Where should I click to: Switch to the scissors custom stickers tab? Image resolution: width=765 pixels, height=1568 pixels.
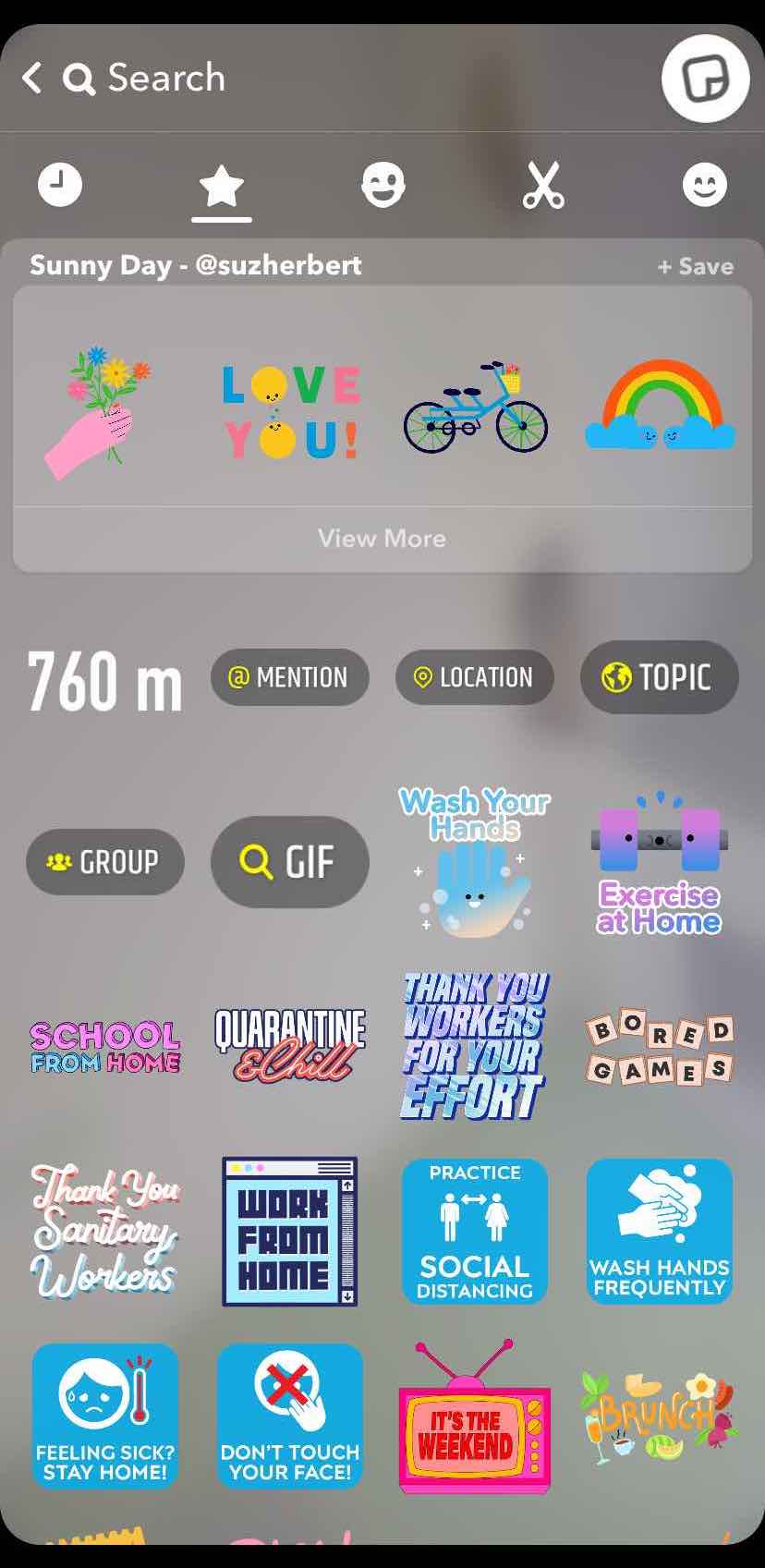click(x=543, y=185)
